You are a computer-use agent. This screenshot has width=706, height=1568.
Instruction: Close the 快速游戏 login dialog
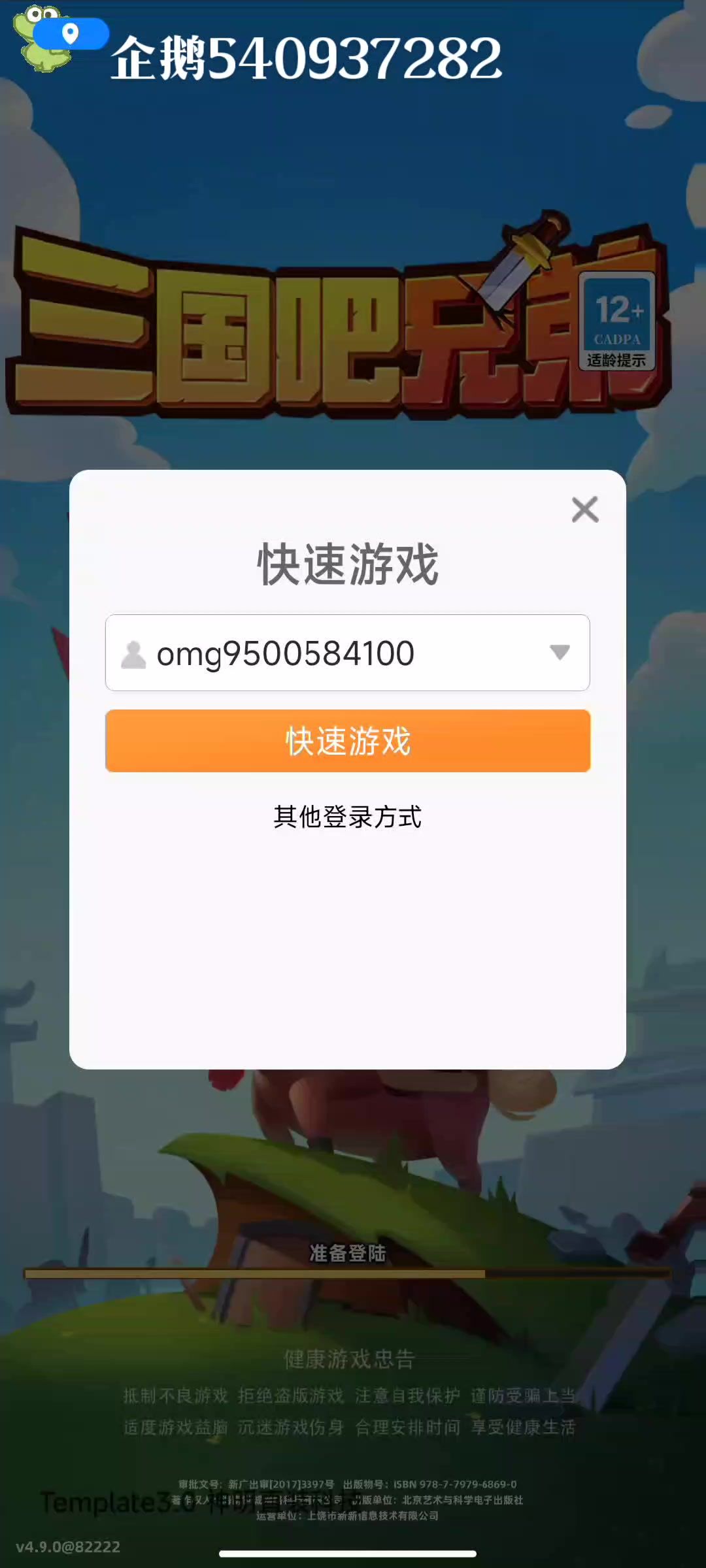point(585,510)
